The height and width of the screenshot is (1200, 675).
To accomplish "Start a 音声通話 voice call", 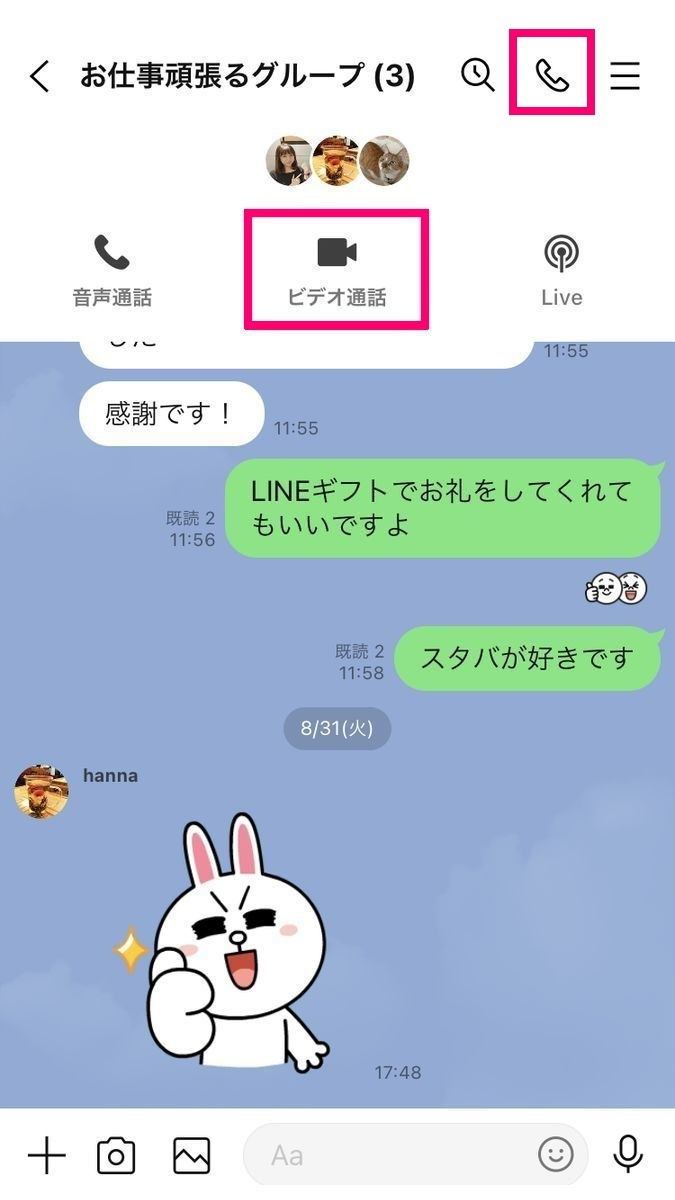I will [112, 270].
